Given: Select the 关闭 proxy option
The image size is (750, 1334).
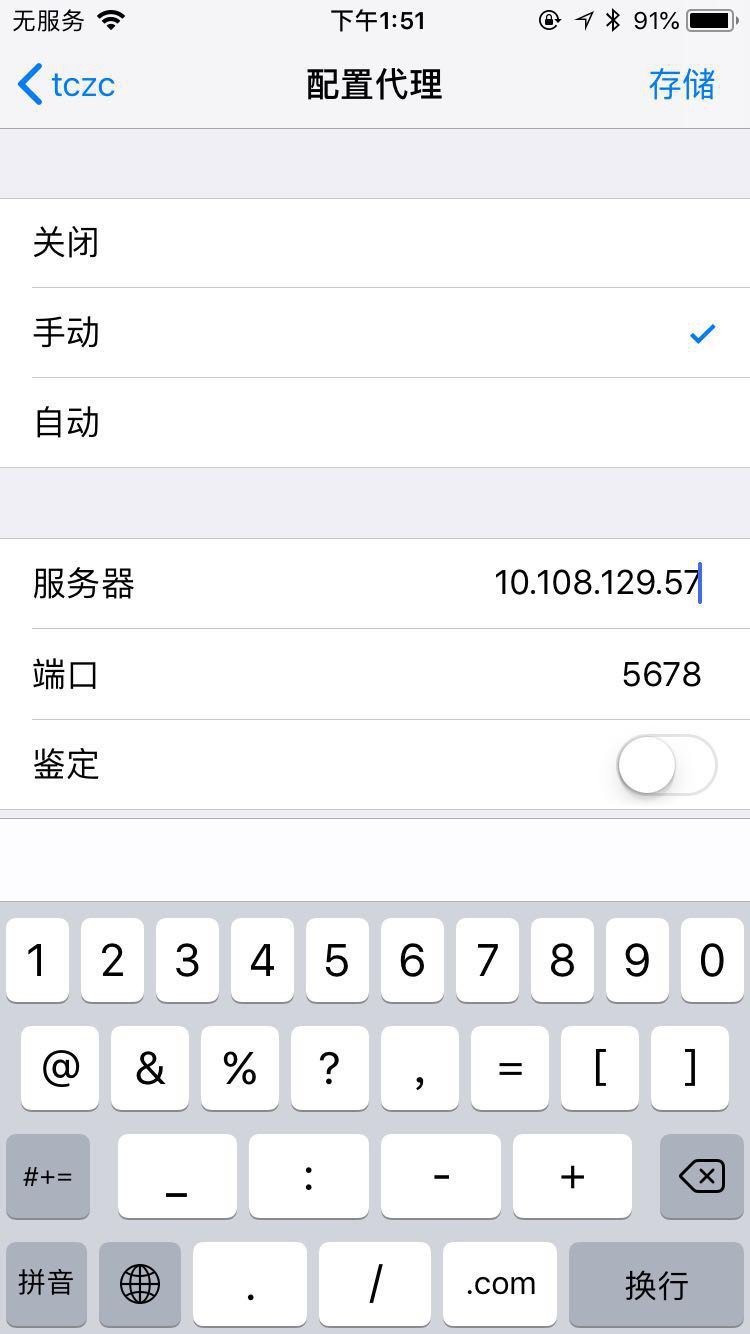Looking at the screenshot, I should point(375,243).
